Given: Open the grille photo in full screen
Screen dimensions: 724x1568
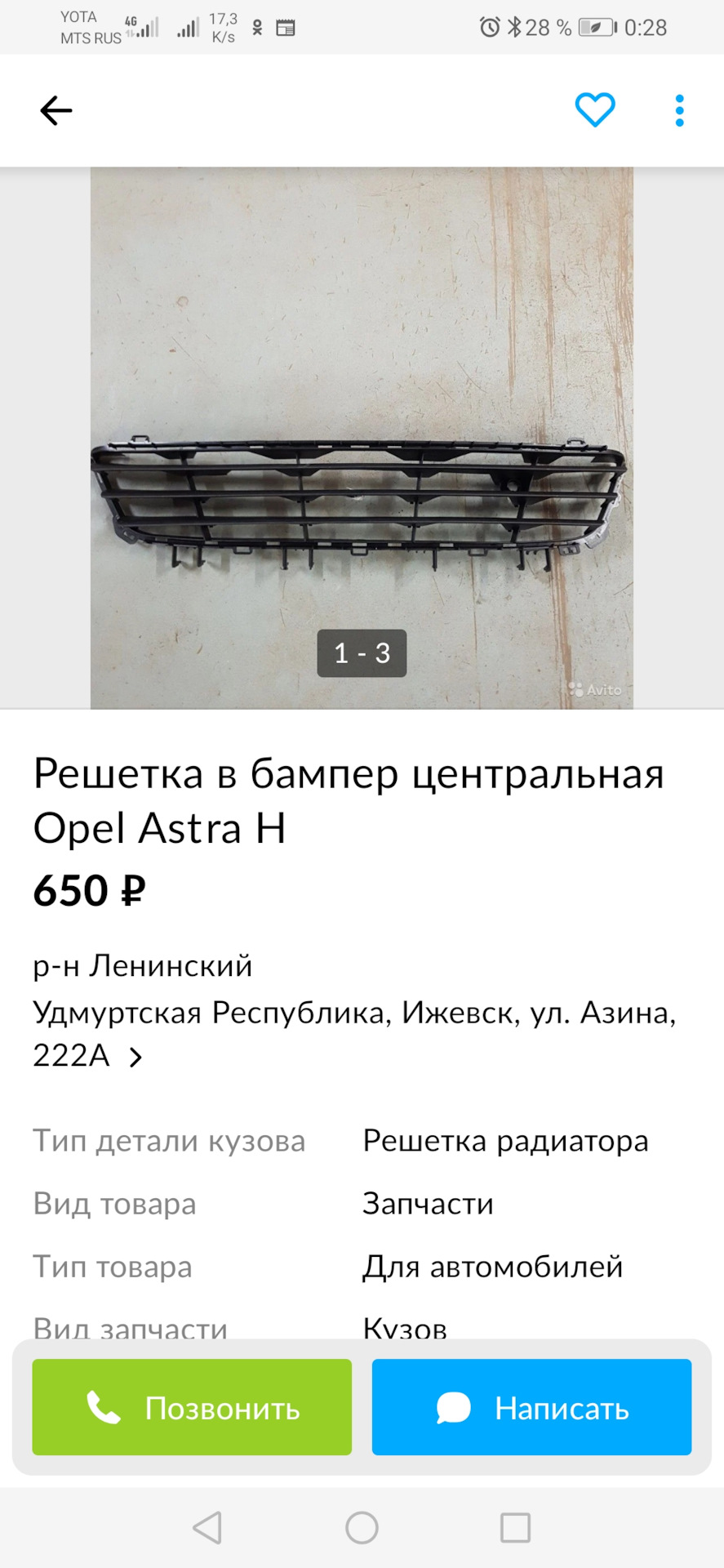Looking at the screenshot, I should click(x=362, y=437).
